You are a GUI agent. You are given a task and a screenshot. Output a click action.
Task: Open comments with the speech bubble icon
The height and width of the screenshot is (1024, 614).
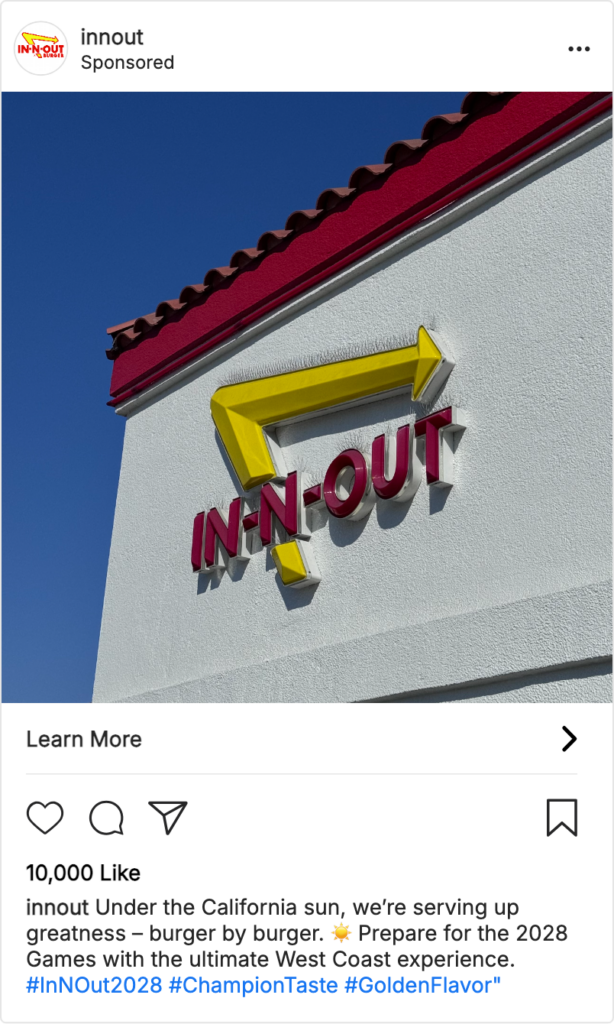click(106, 818)
